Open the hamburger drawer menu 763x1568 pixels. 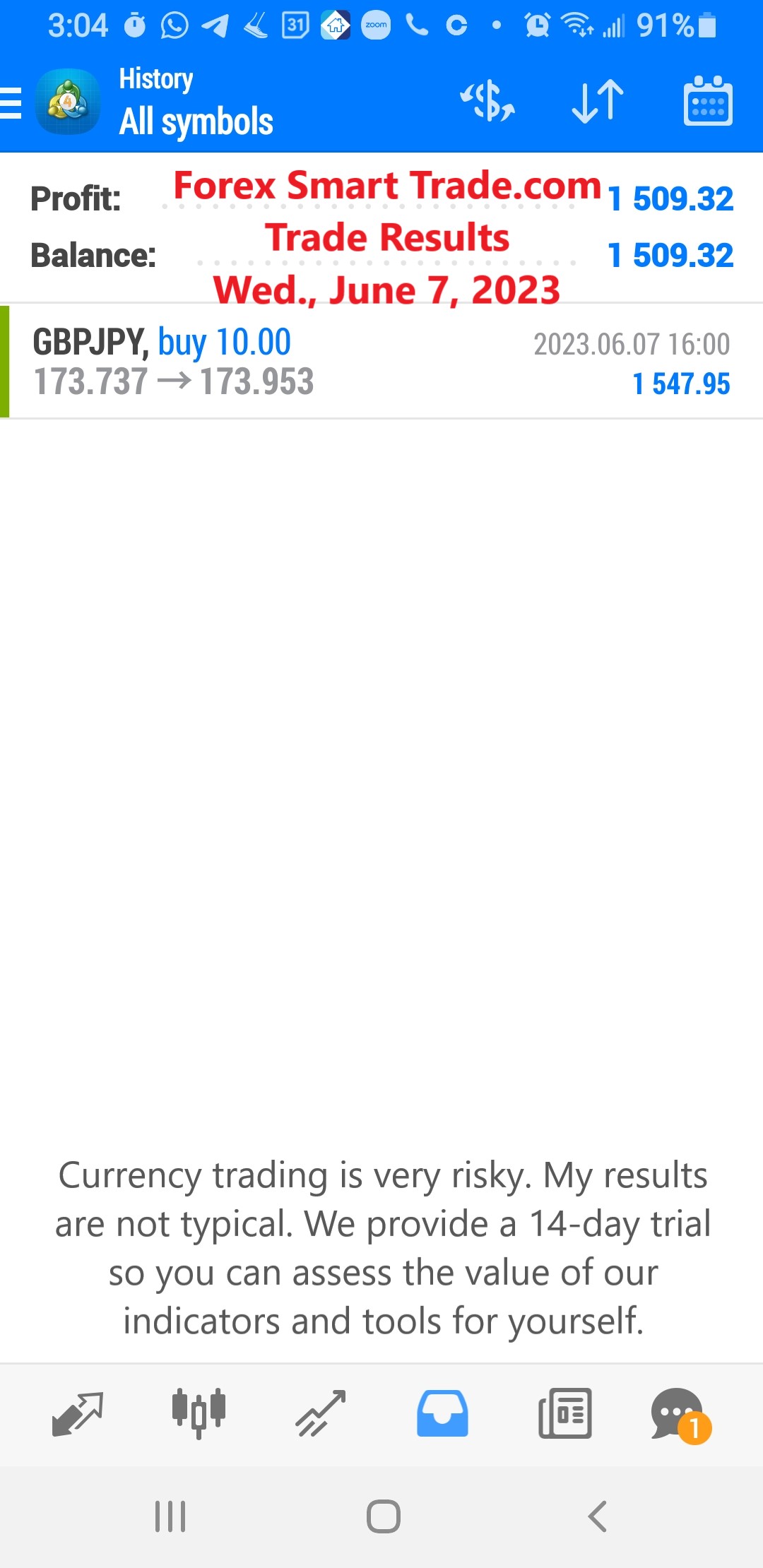(11, 102)
